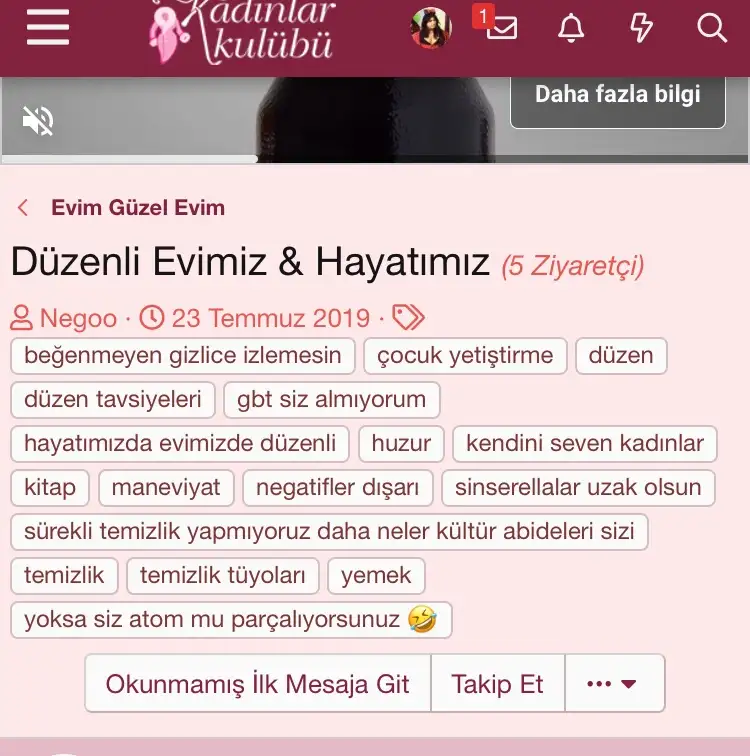Follow the thread with Takip Et
Viewport: 750px width, 756px height.
(x=497, y=684)
